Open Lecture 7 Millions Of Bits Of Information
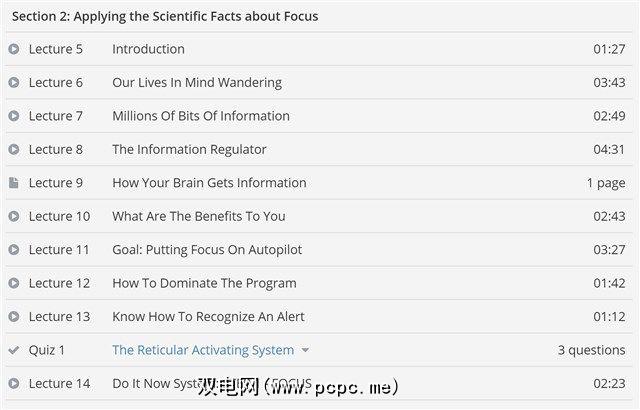The height and width of the screenshot is (410, 640). (200, 116)
